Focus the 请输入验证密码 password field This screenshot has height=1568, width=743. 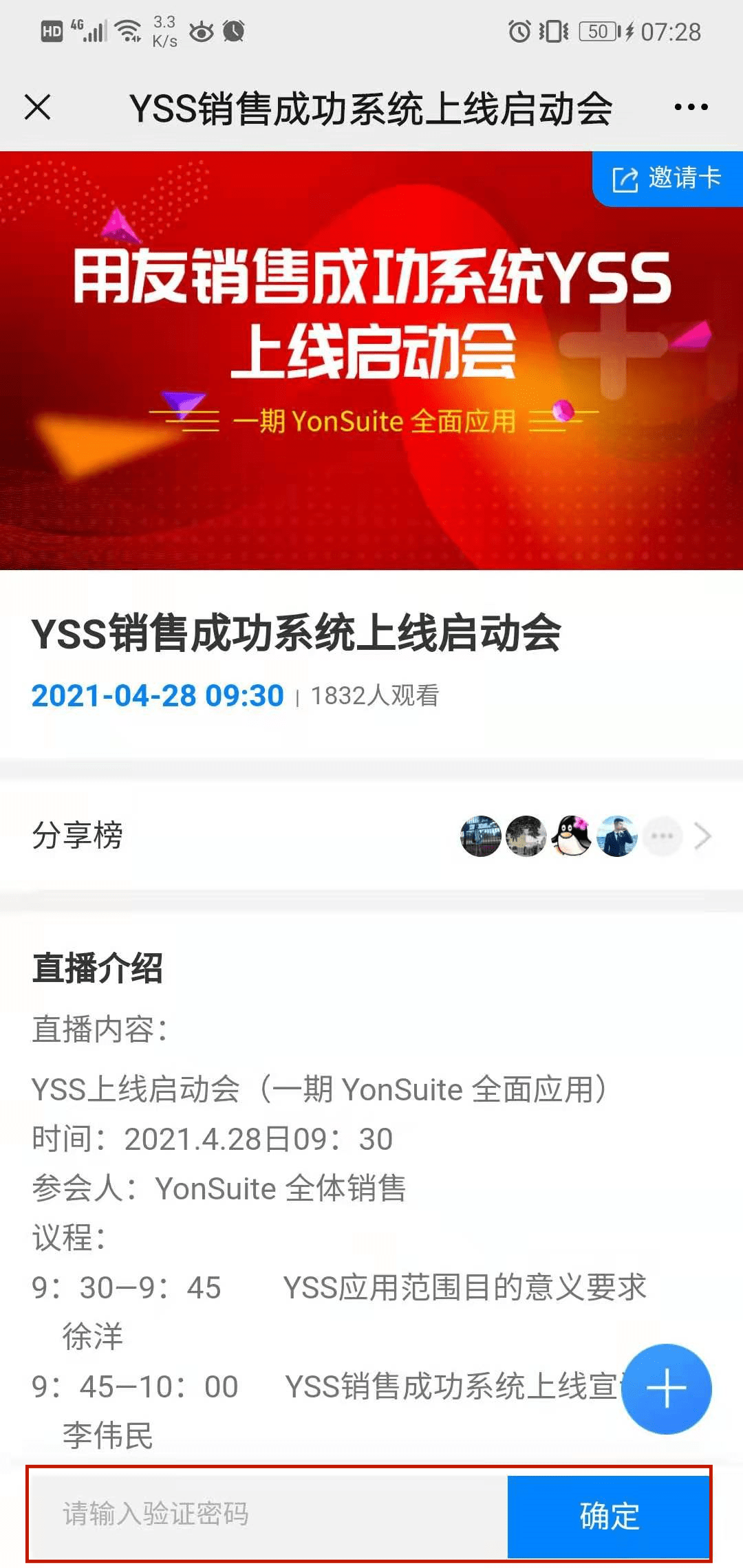pos(268,1514)
